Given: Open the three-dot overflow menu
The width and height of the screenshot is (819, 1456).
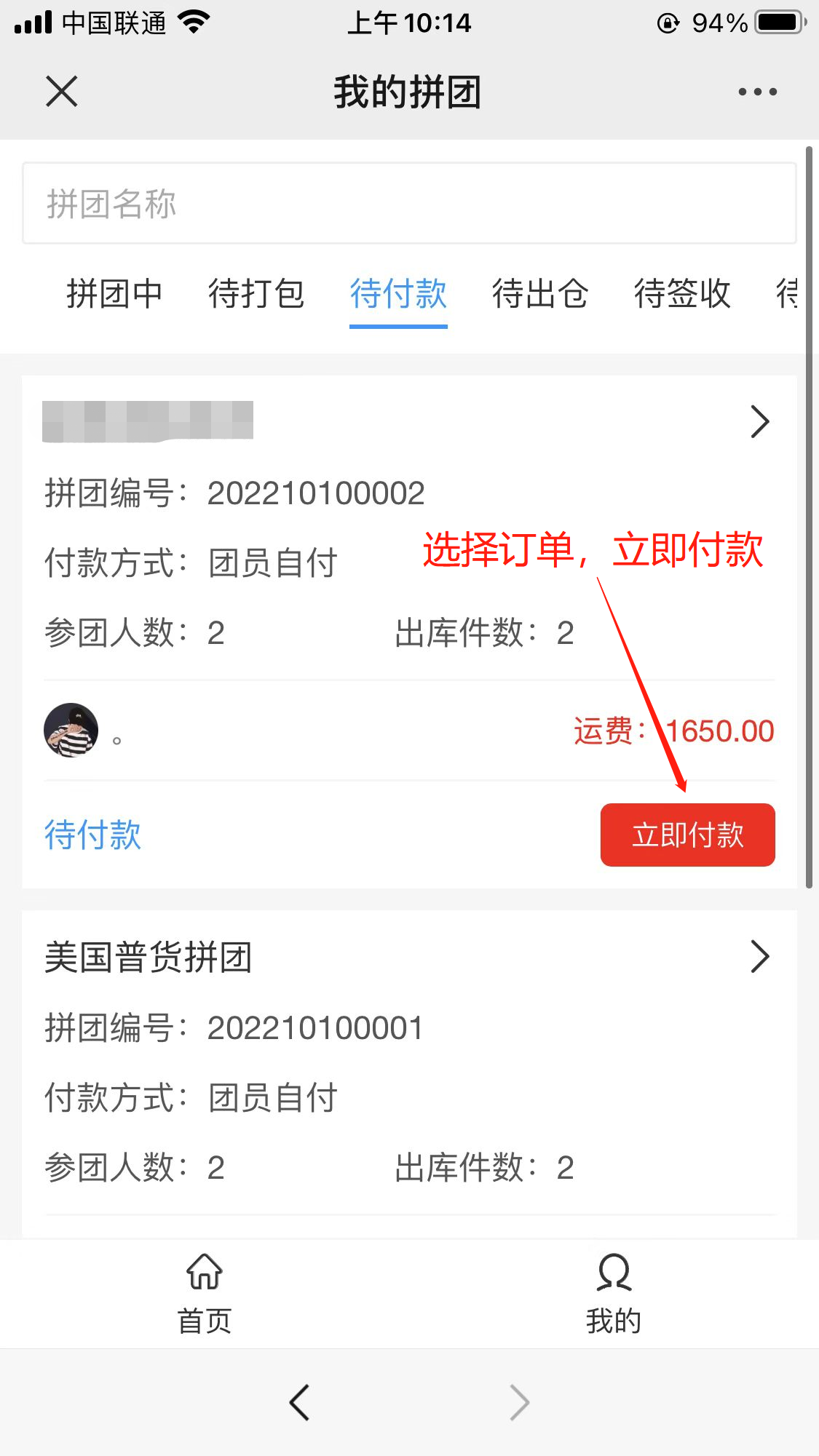Looking at the screenshot, I should click(757, 92).
